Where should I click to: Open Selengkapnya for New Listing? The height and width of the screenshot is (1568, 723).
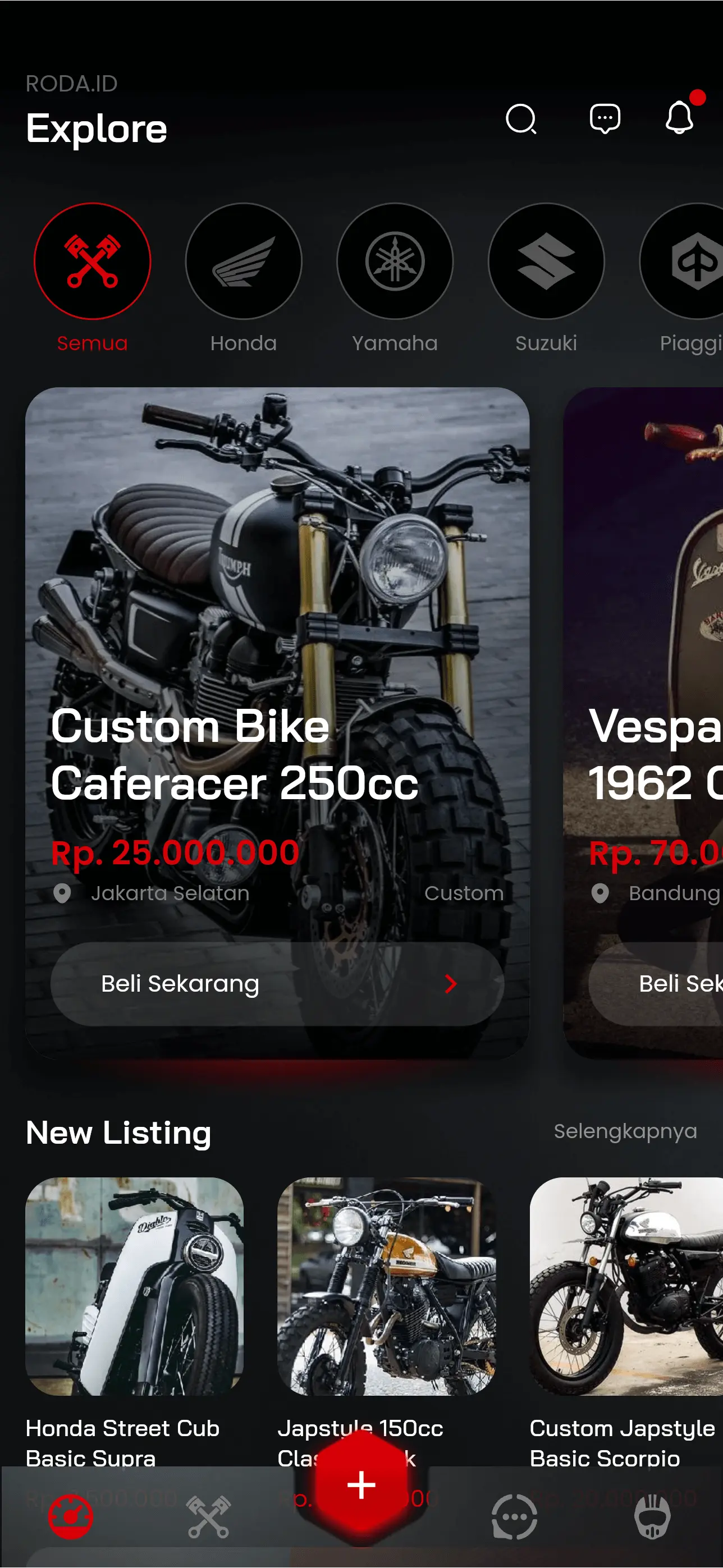[624, 1131]
